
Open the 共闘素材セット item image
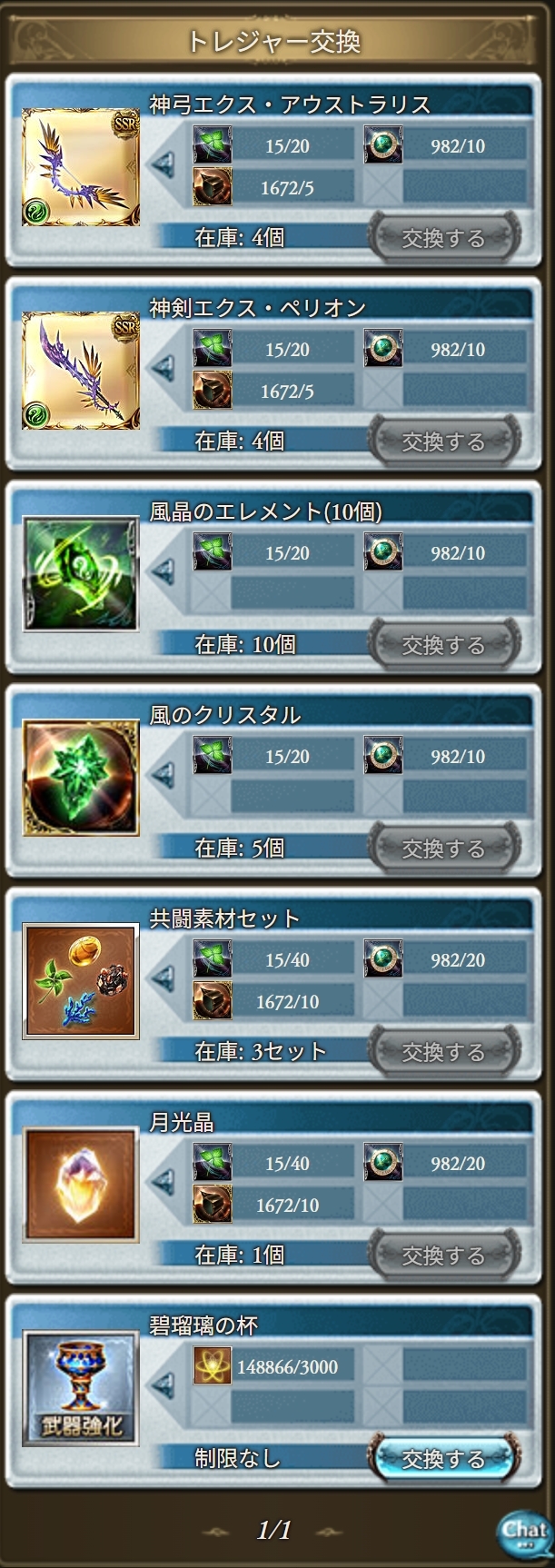81,981
